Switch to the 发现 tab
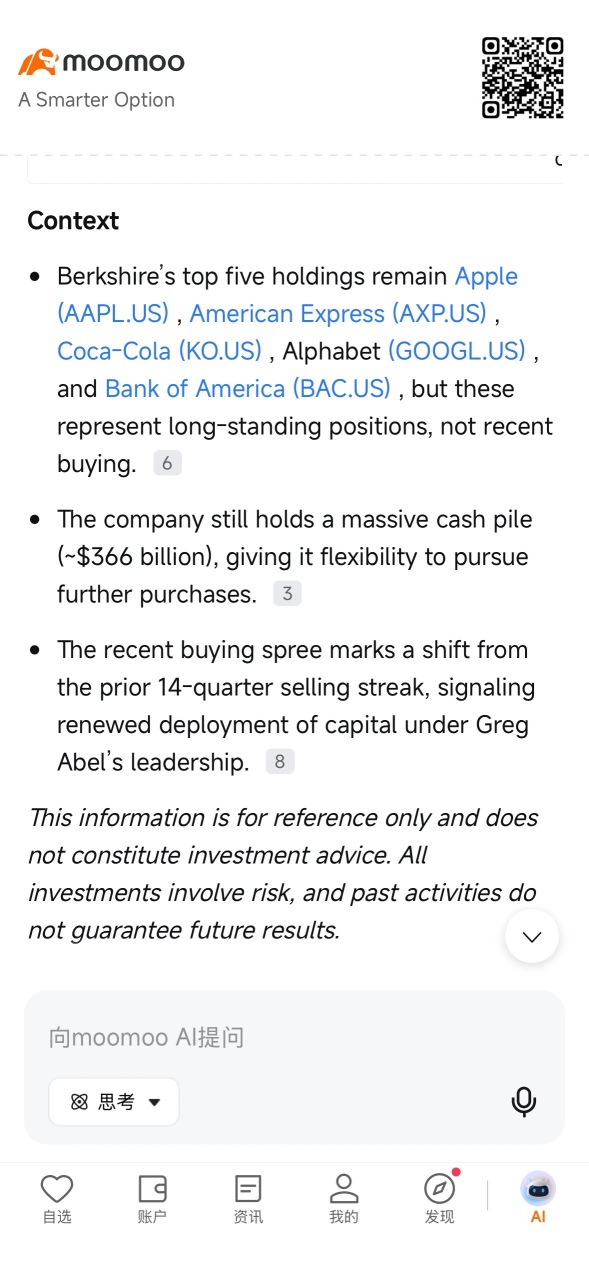 coord(439,1199)
